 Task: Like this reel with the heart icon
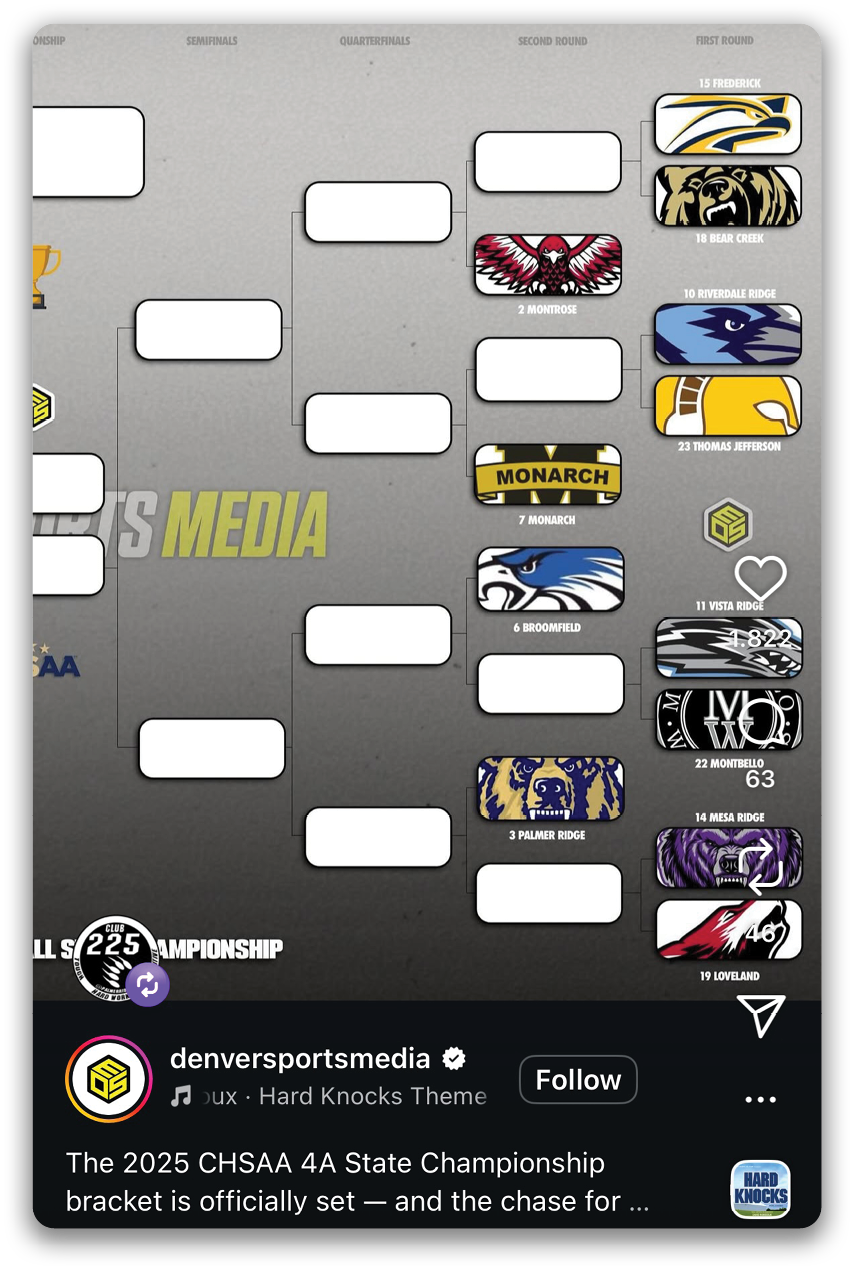(x=760, y=578)
